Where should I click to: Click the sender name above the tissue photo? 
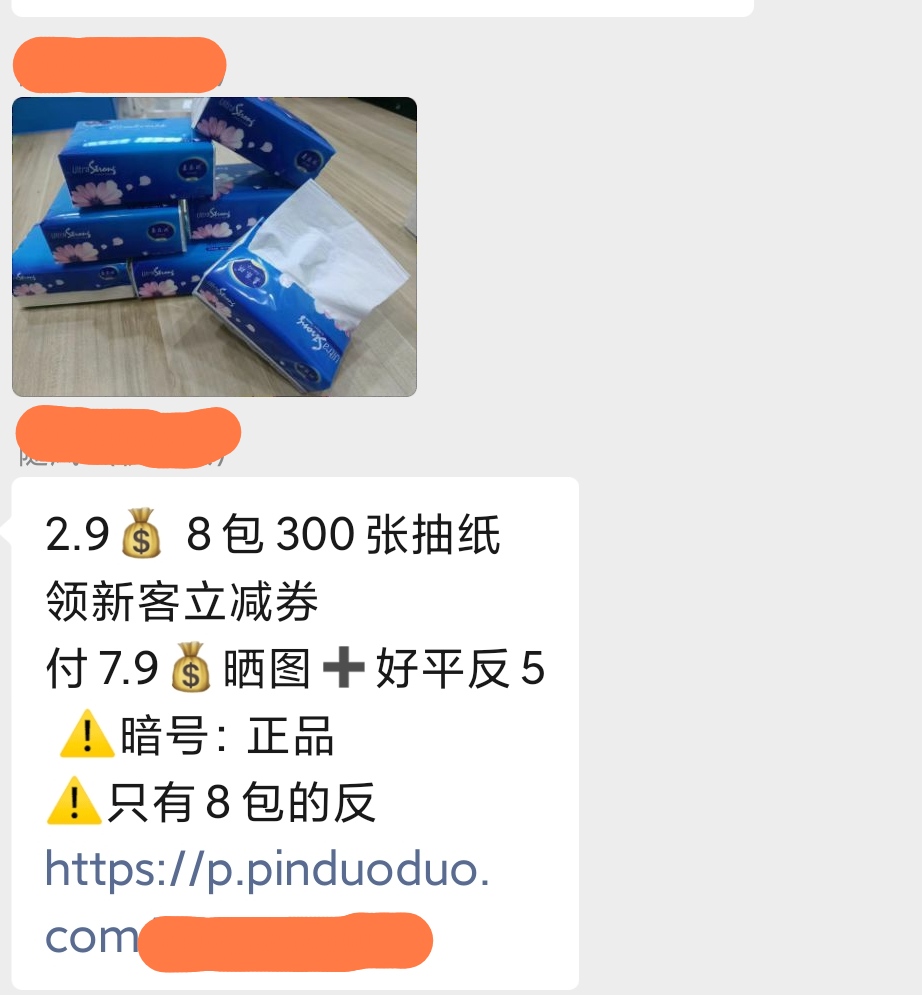[x=120, y=64]
